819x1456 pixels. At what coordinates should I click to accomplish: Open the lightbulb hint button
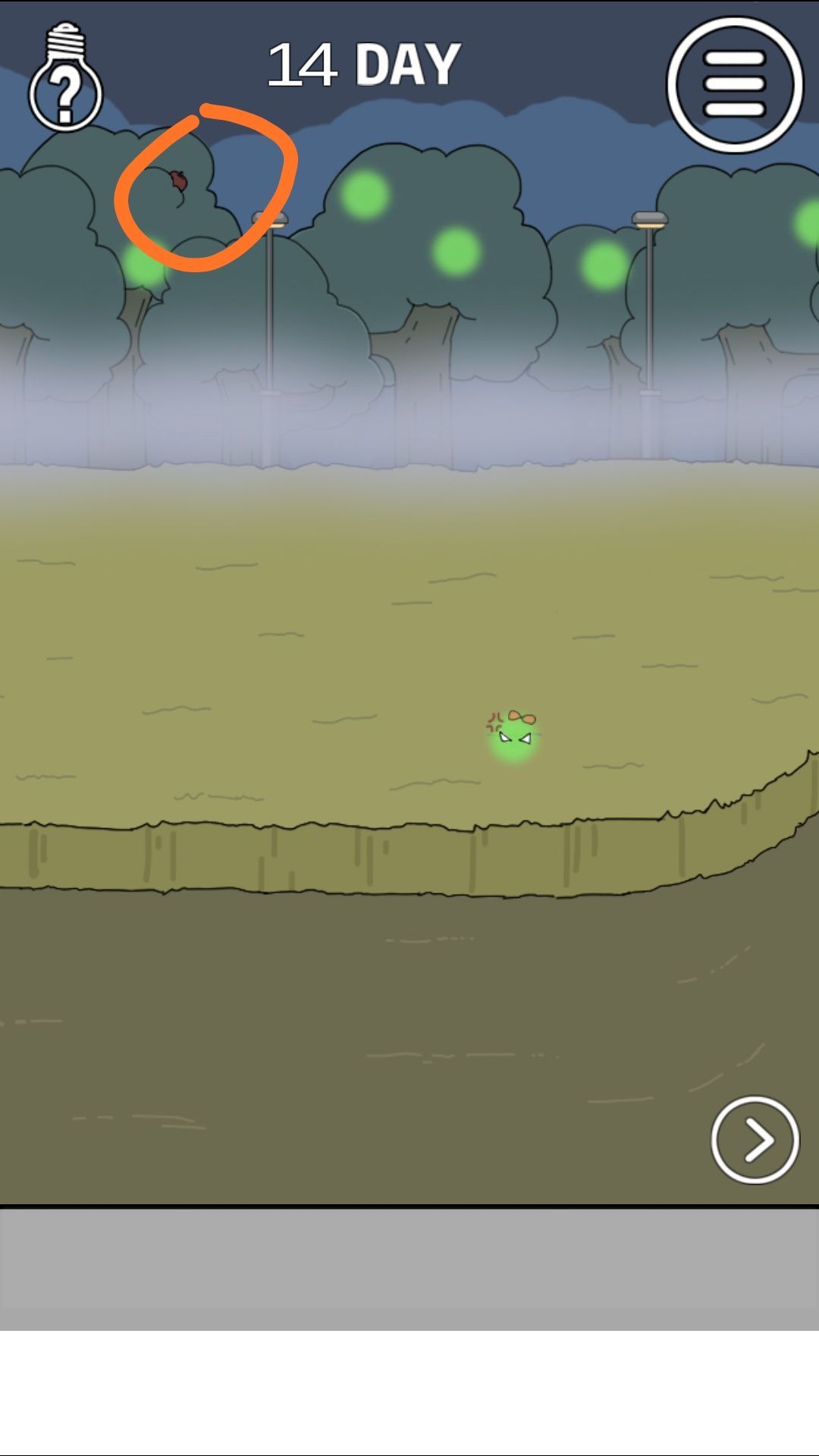65,76
